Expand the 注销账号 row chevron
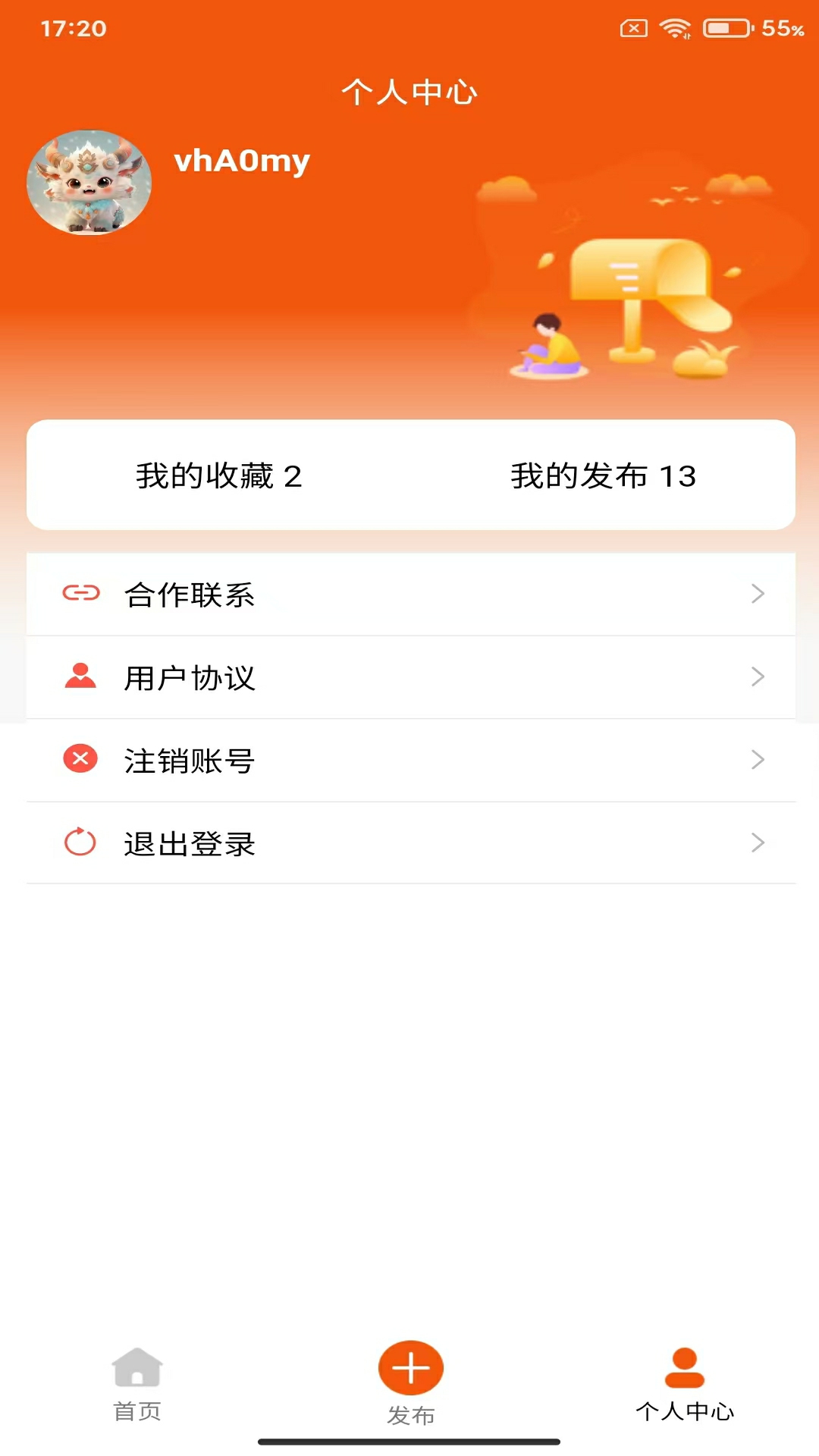This screenshot has width=819, height=1456. tap(758, 760)
